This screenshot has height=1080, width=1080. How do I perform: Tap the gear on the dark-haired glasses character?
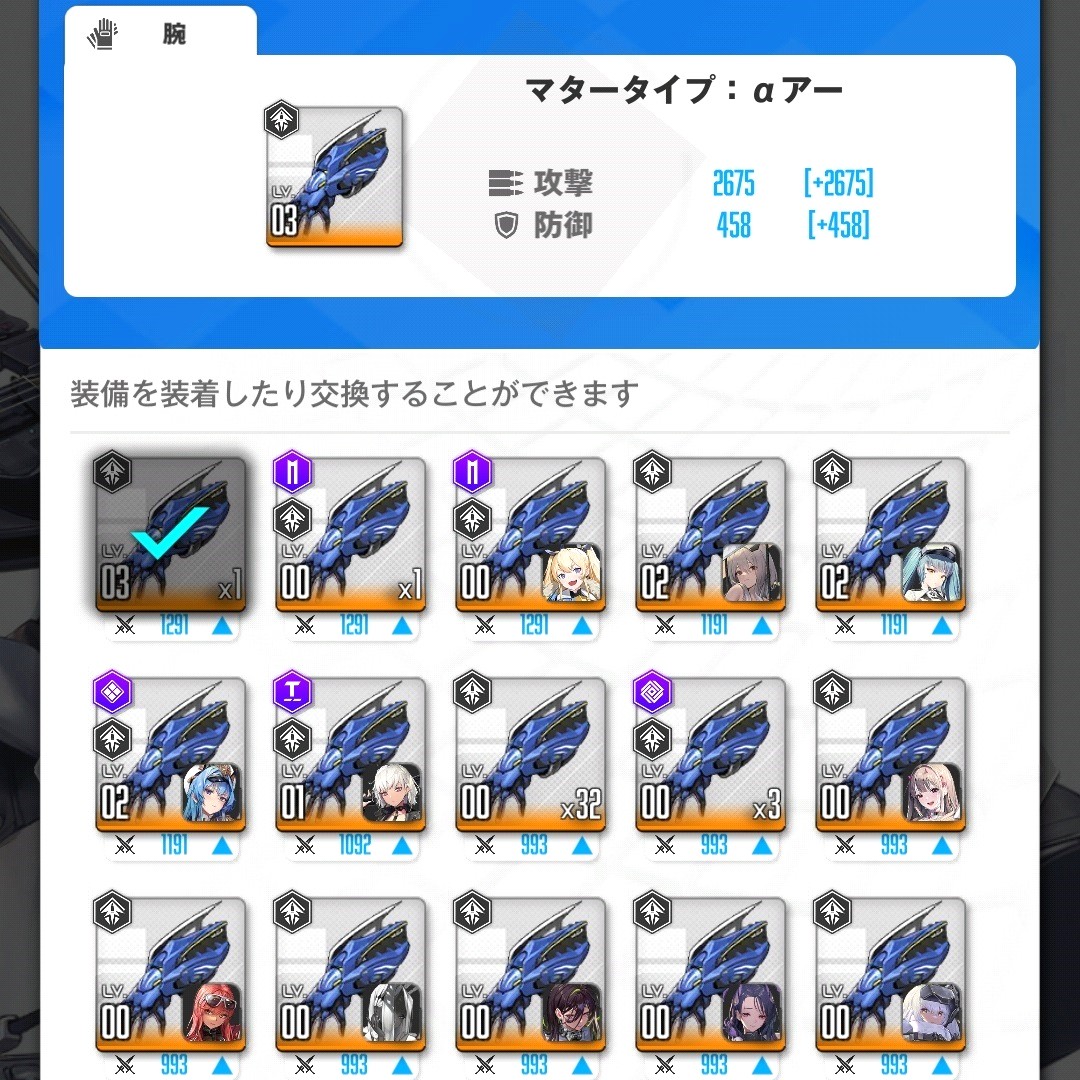pos(530,975)
